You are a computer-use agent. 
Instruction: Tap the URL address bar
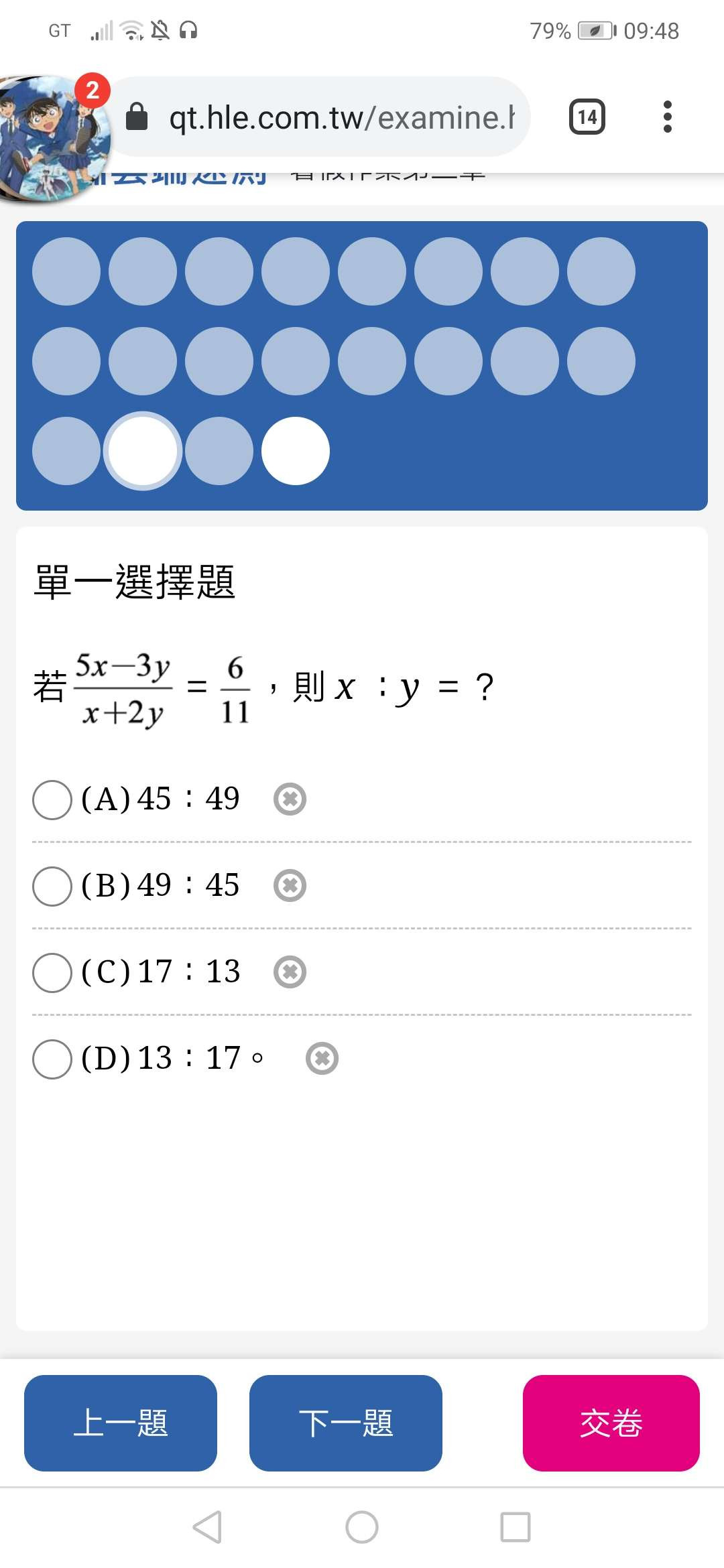pyautogui.click(x=320, y=117)
